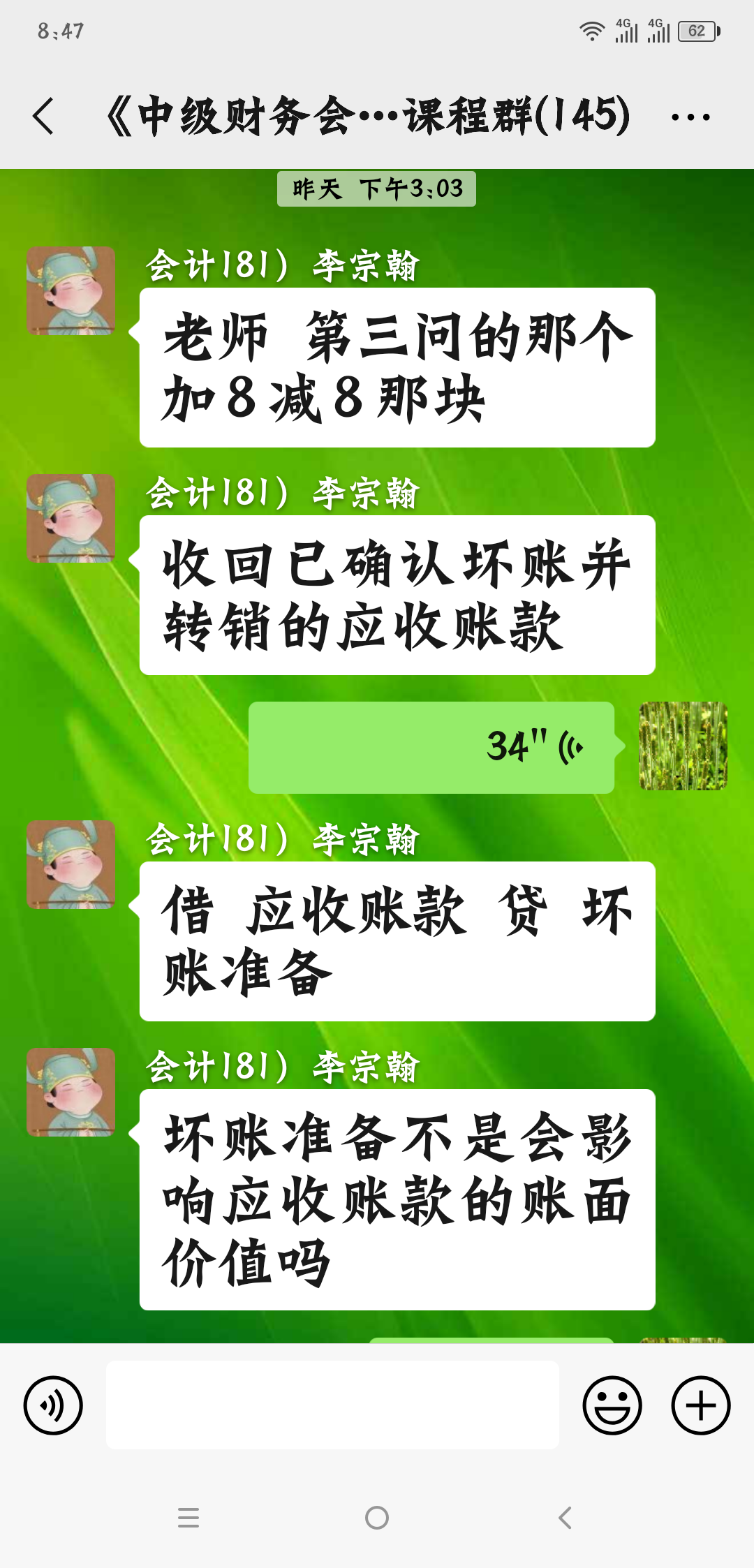Image resolution: width=754 pixels, height=1568 pixels.
Task: Open the emoji picker
Action: pos(612,1405)
